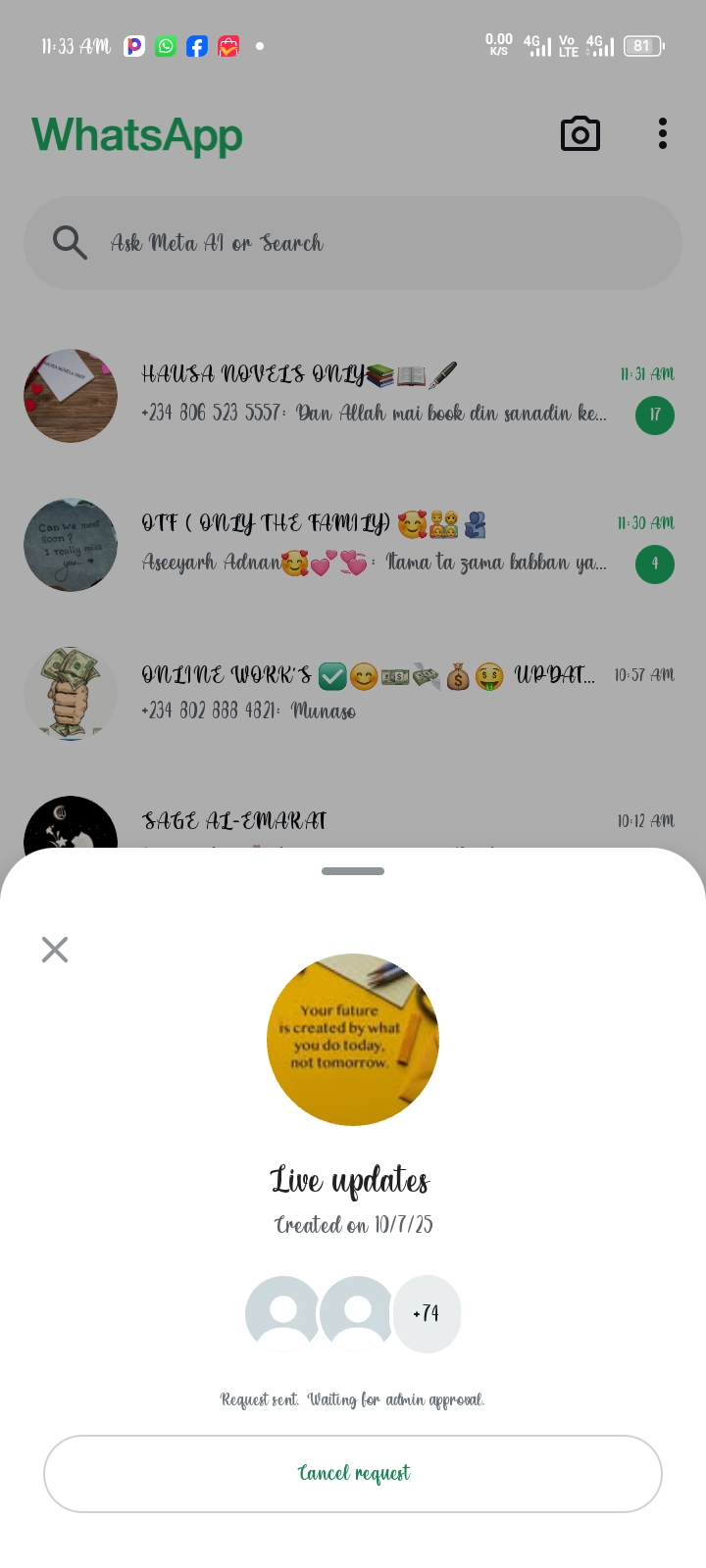Open the SAGE AL-EMARAT chat
706x1568 pixels.
click(x=373, y=823)
